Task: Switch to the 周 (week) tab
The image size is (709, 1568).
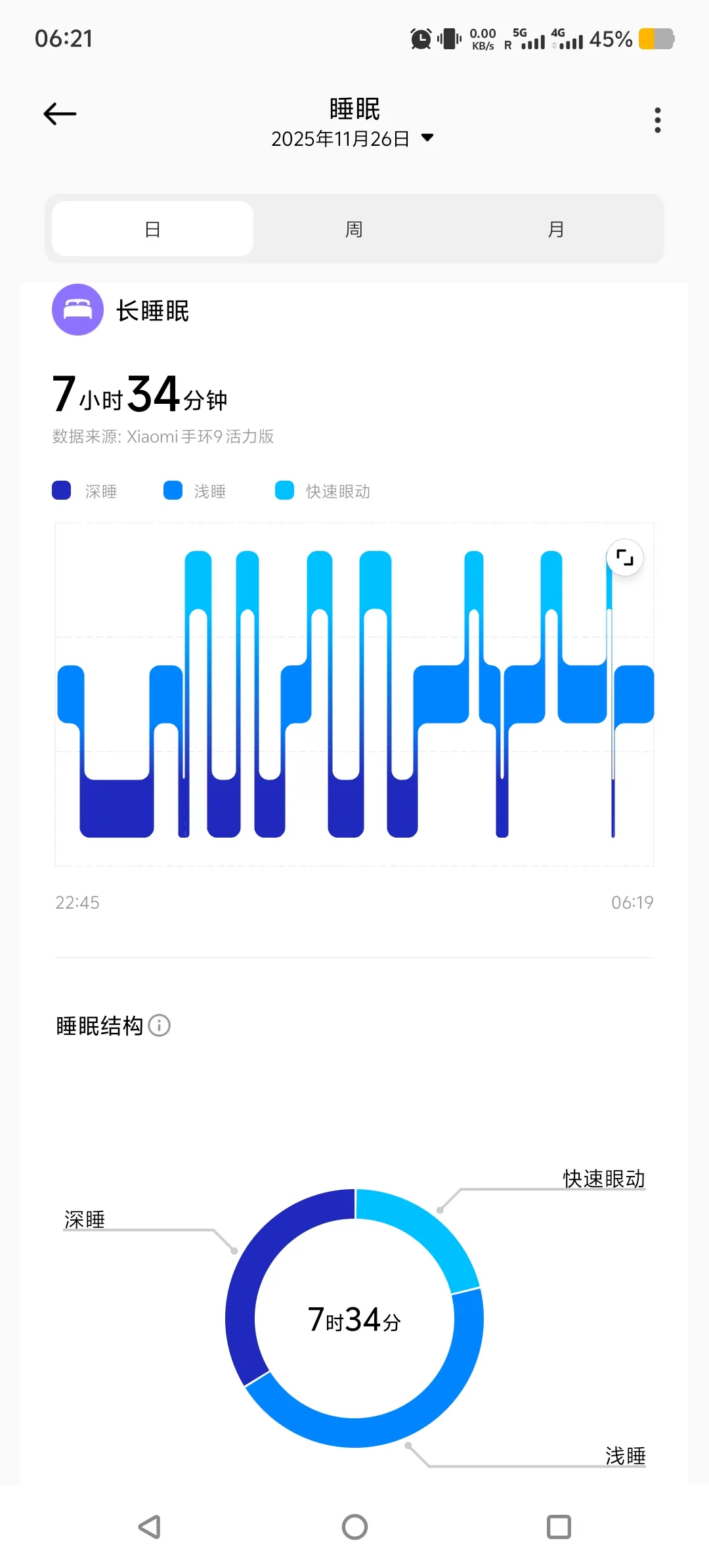Action: click(354, 229)
